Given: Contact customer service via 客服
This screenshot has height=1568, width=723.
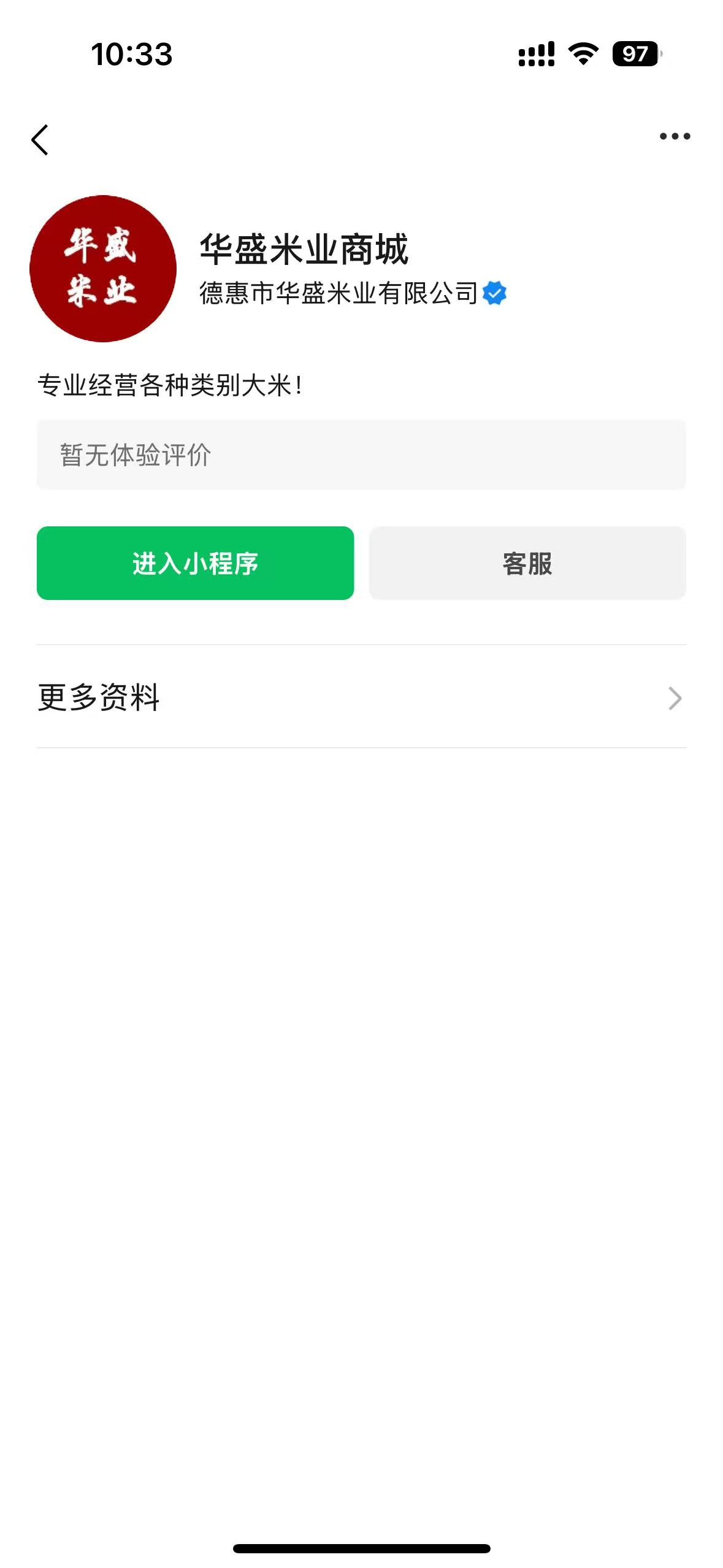Looking at the screenshot, I should (x=527, y=563).
